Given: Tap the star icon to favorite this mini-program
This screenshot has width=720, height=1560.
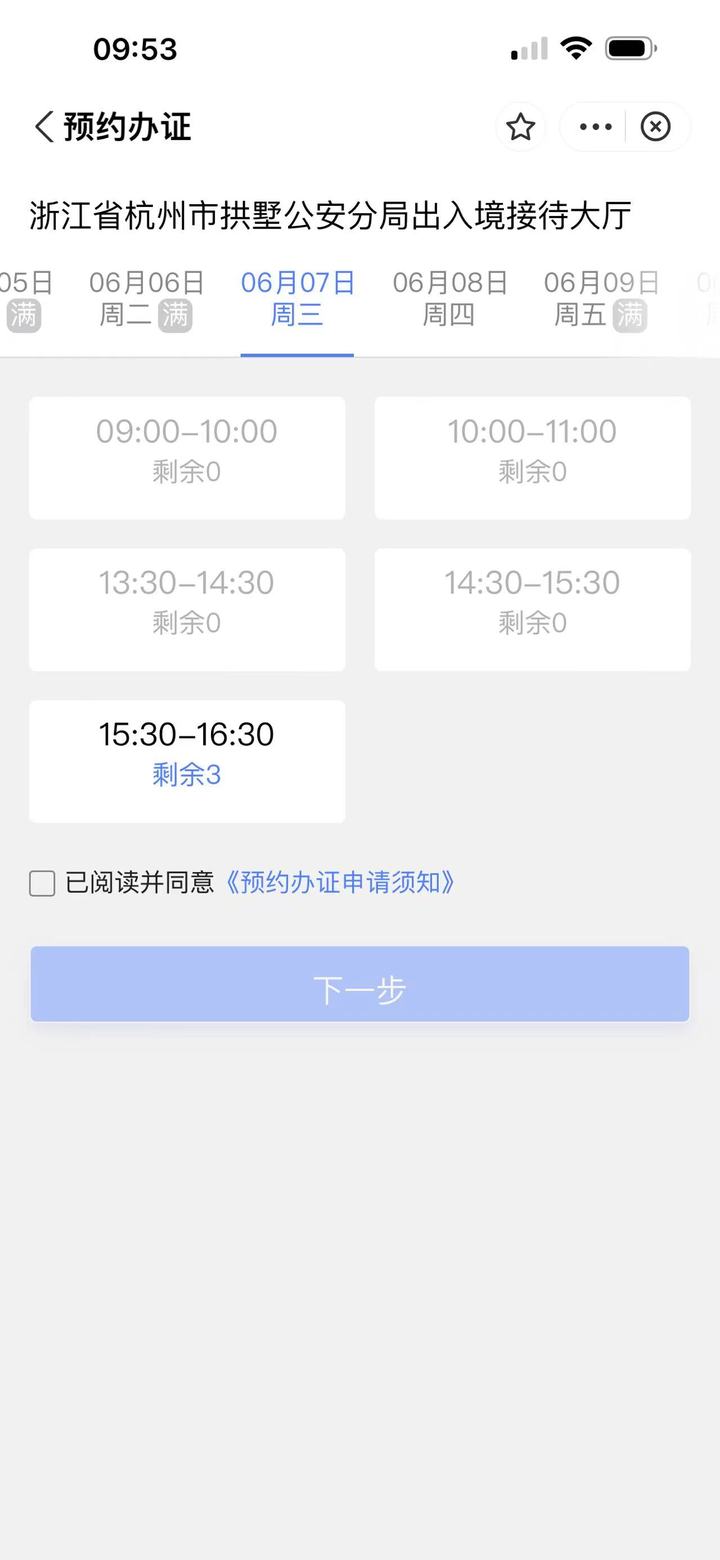Looking at the screenshot, I should [520, 127].
